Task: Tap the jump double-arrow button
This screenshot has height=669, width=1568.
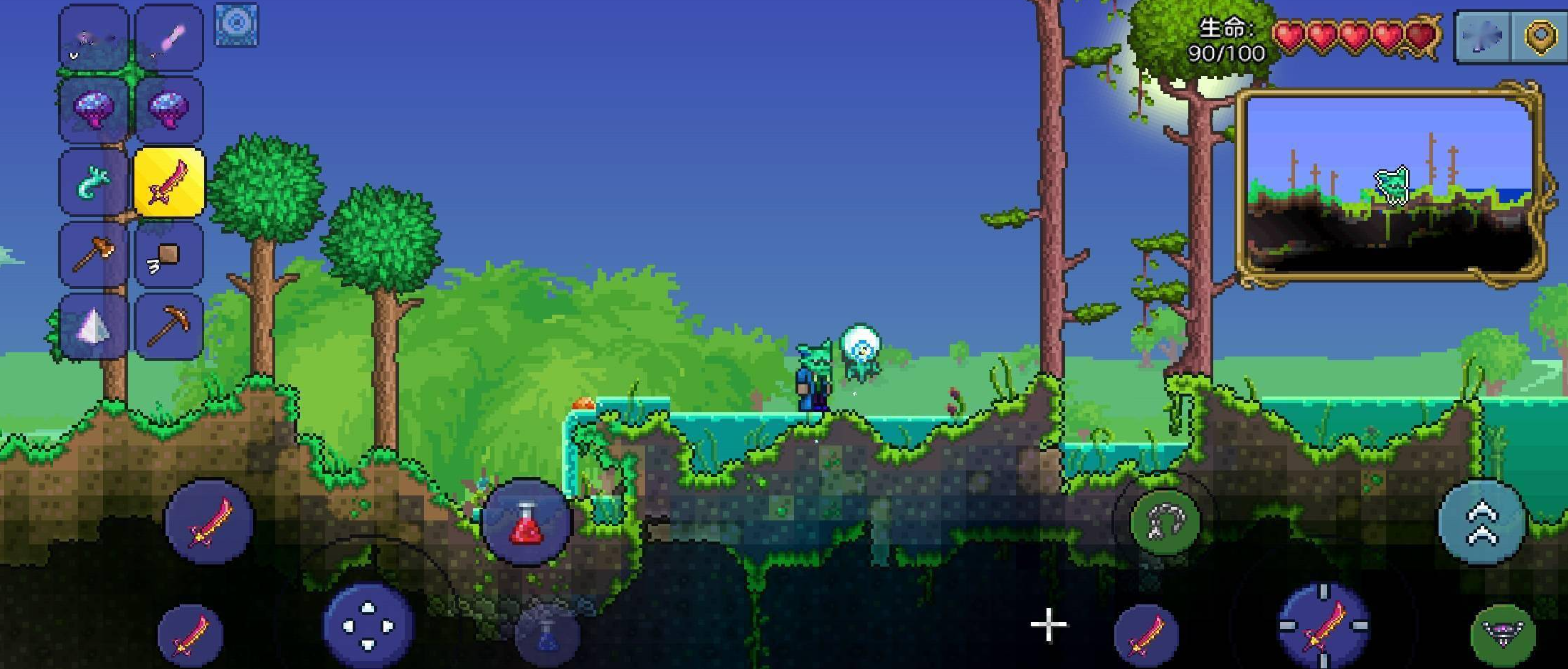Action: tap(1481, 523)
